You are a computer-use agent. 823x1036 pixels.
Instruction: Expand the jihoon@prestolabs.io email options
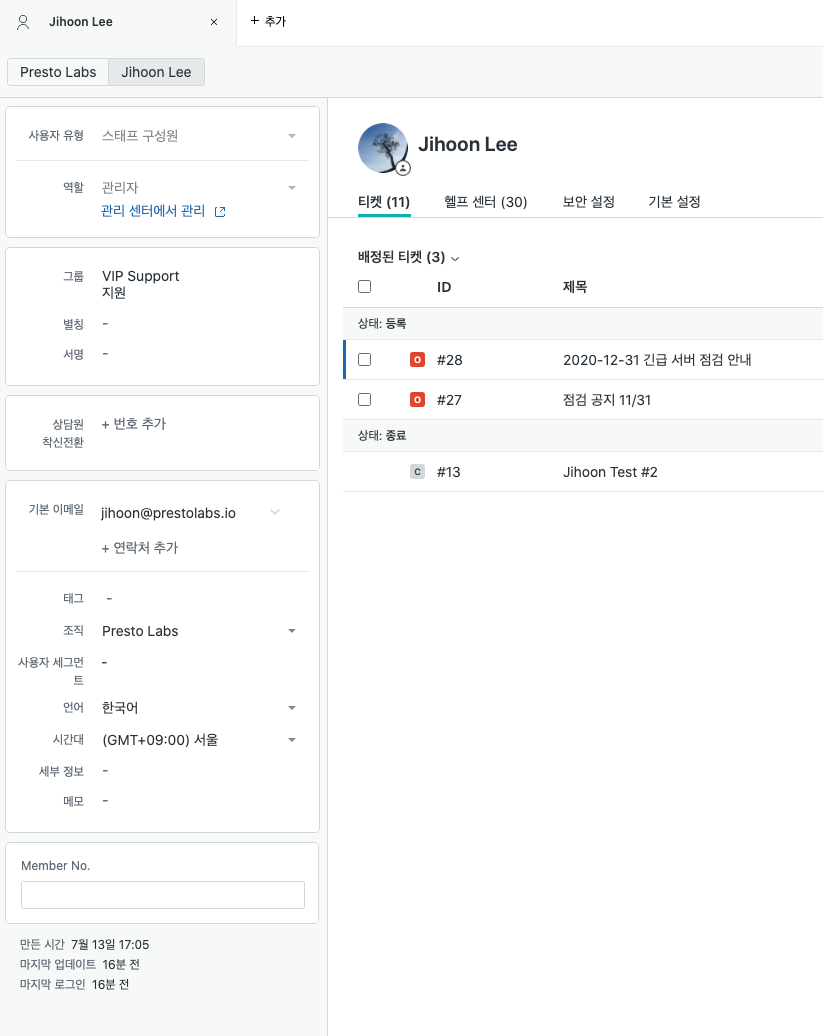click(275, 513)
